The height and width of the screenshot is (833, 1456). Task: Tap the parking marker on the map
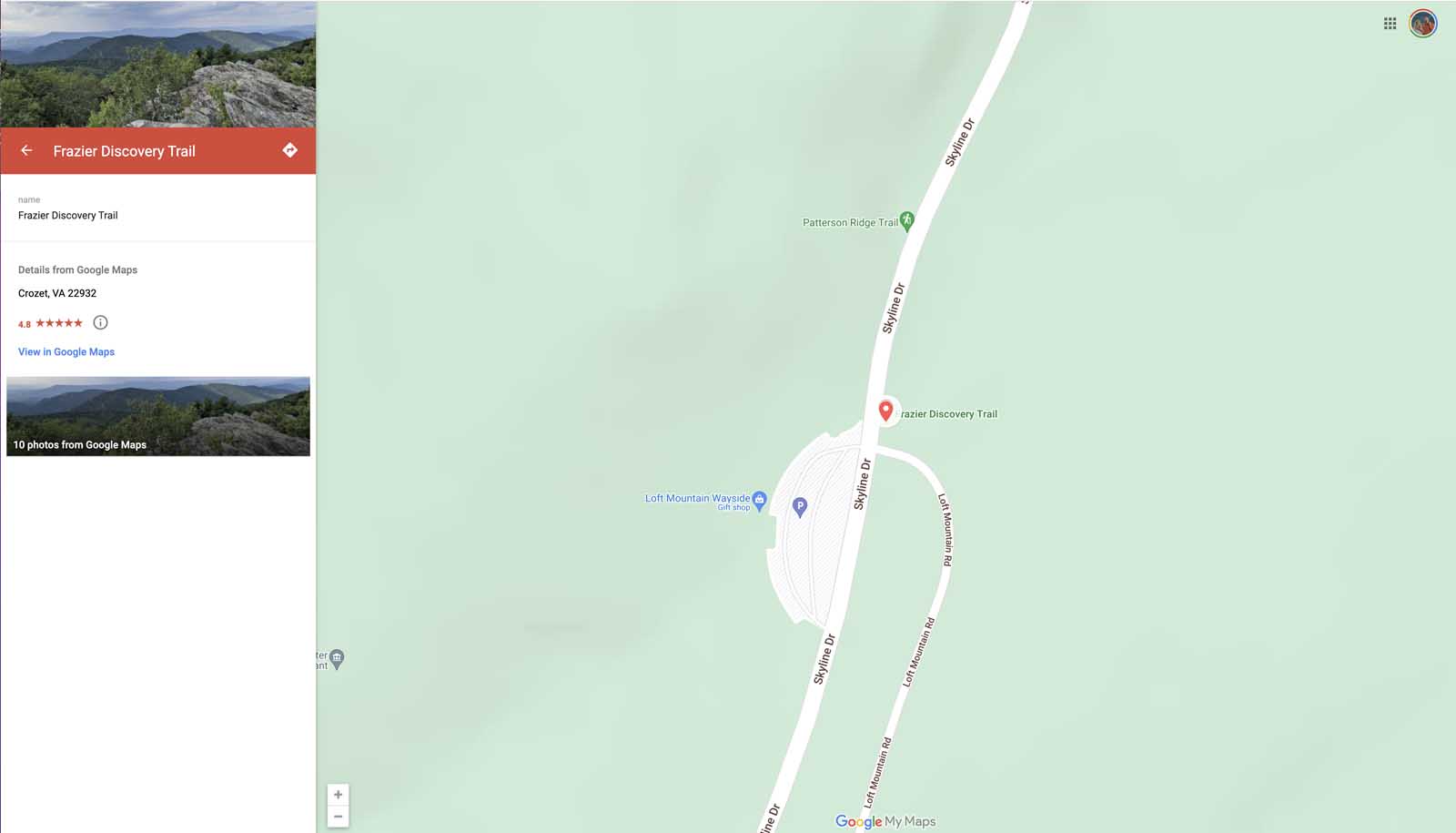click(800, 506)
